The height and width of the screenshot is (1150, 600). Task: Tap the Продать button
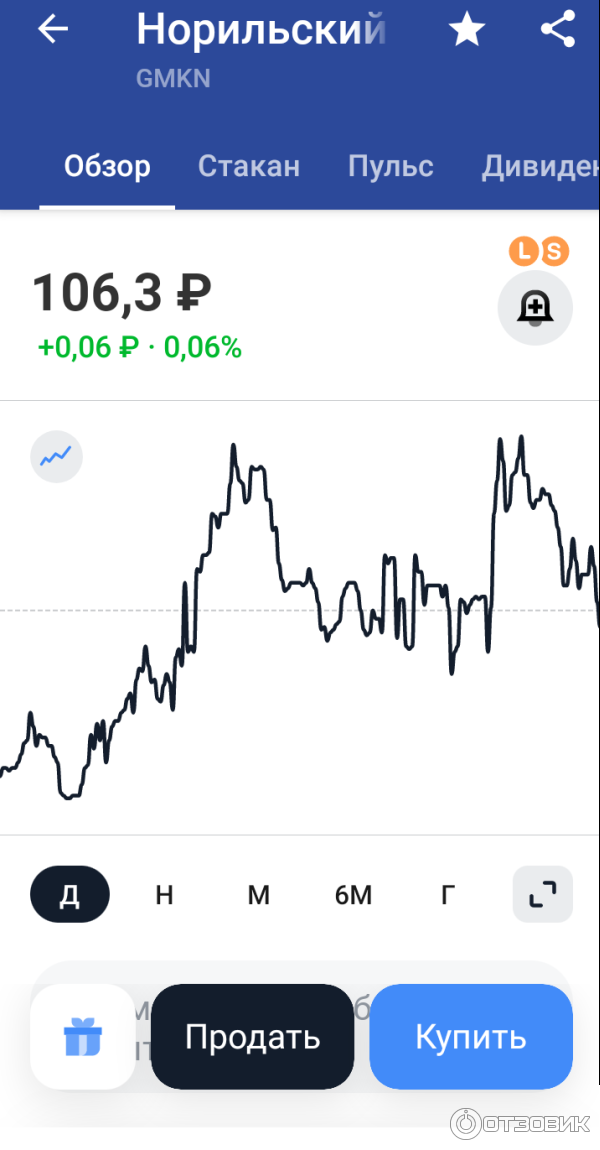click(x=252, y=1038)
